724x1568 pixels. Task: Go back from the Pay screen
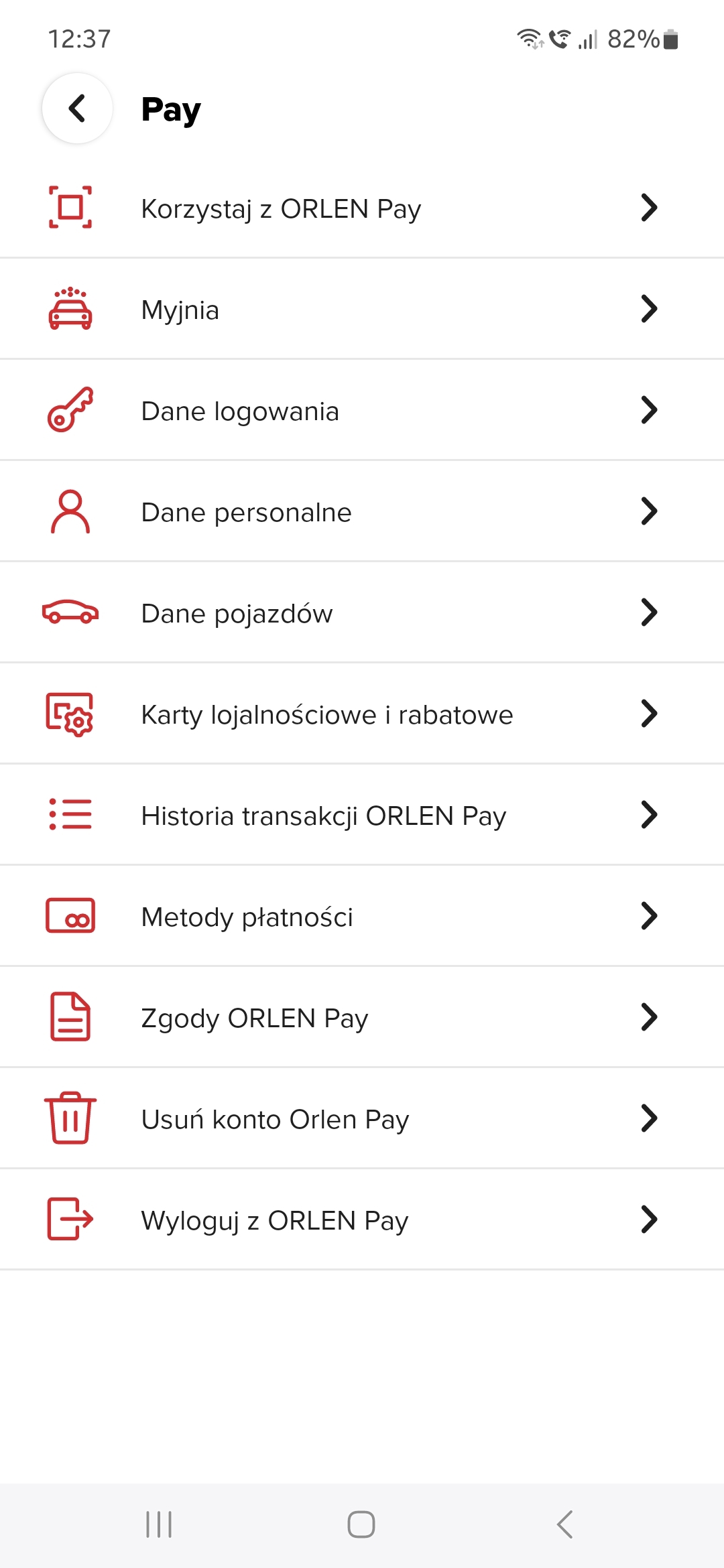(77, 109)
